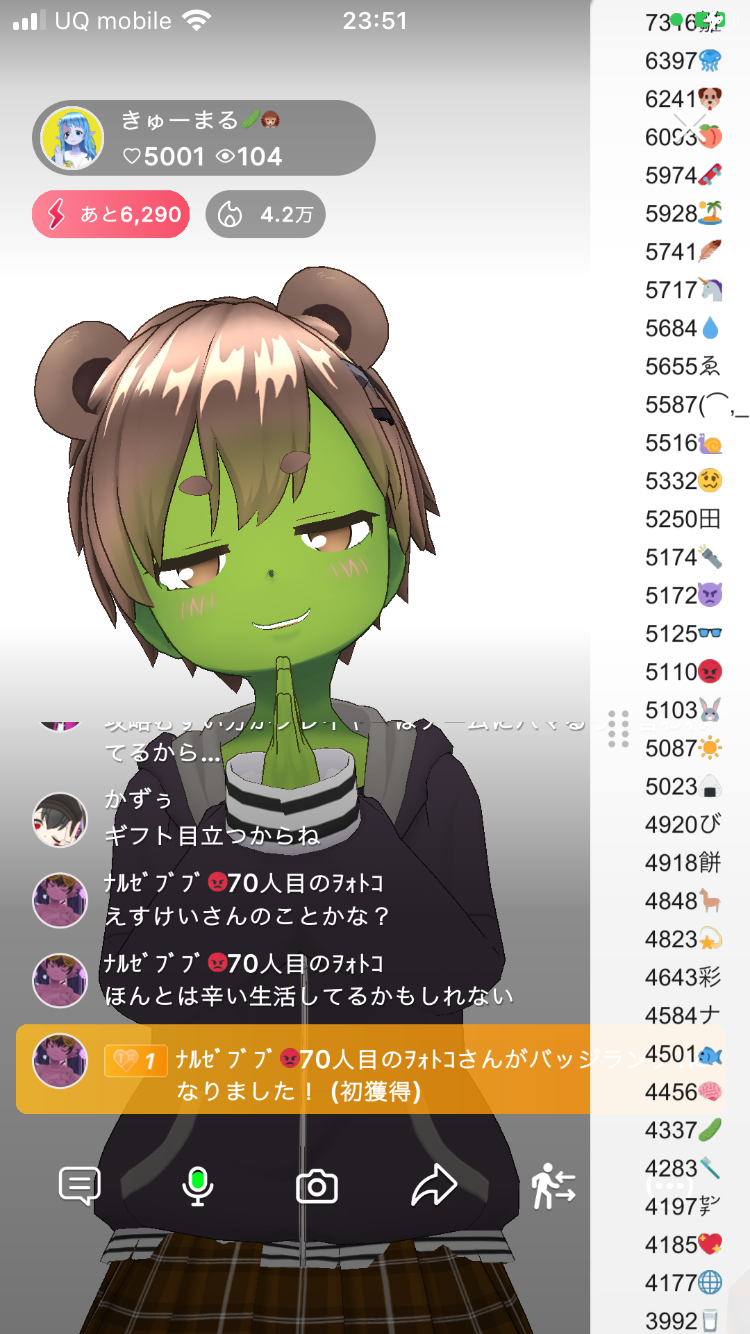Open streamer きゅーまる's profile
Screen dimensions: 750x1334
(72, 138)
